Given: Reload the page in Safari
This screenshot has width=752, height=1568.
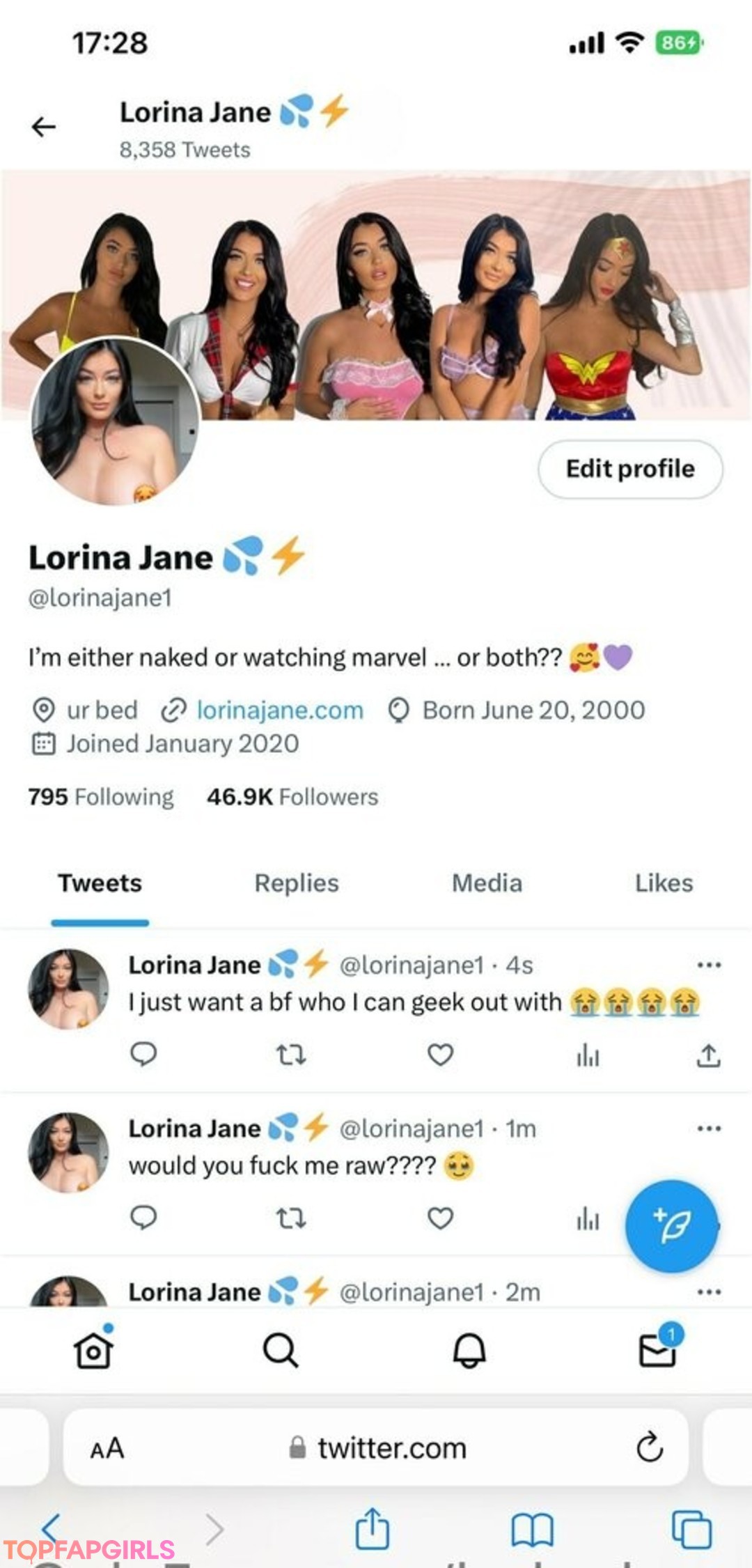Looking at the screenshot, I should pos(649,1447).
